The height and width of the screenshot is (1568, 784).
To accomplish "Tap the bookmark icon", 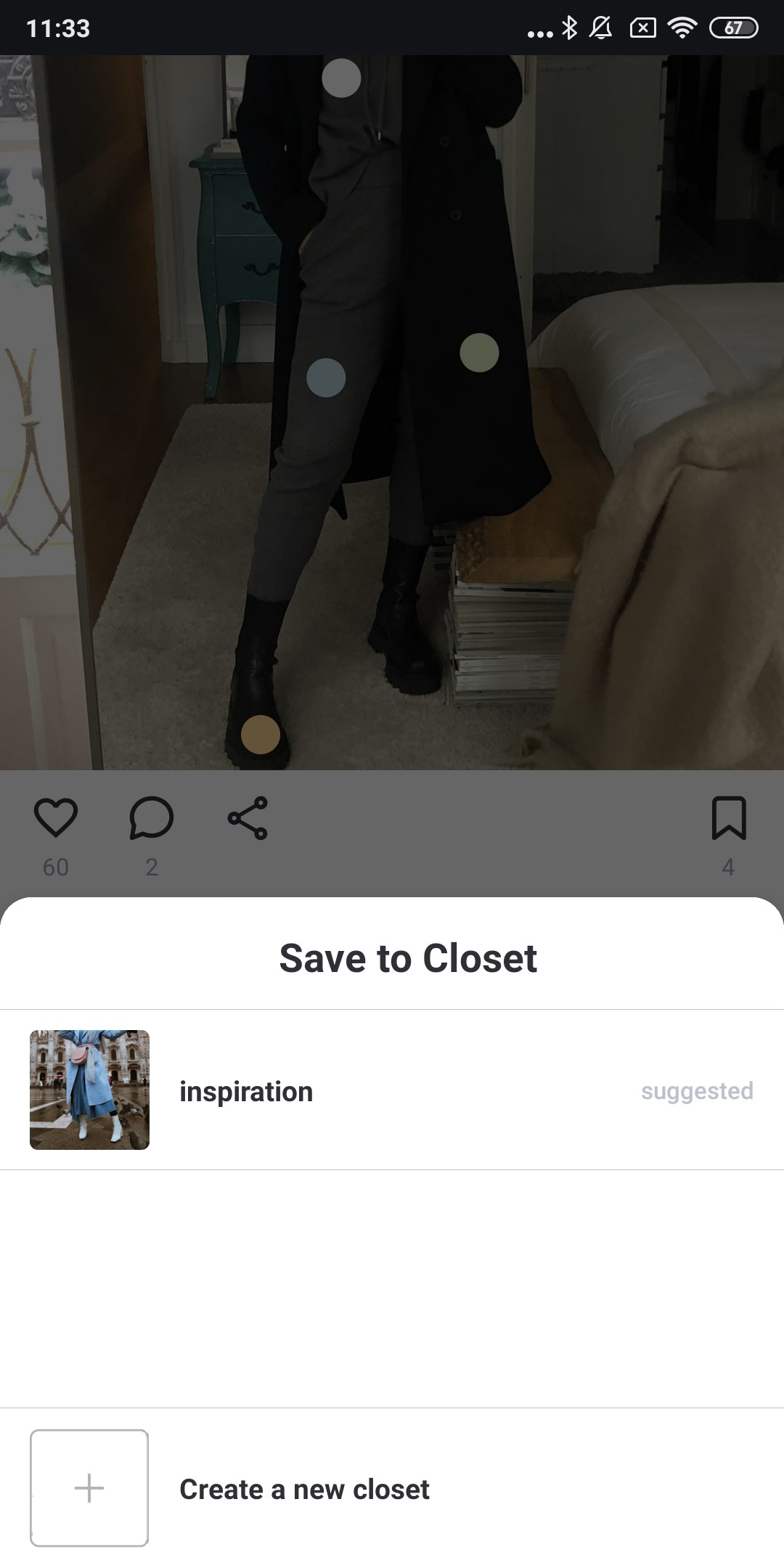I will coord(729,818).
